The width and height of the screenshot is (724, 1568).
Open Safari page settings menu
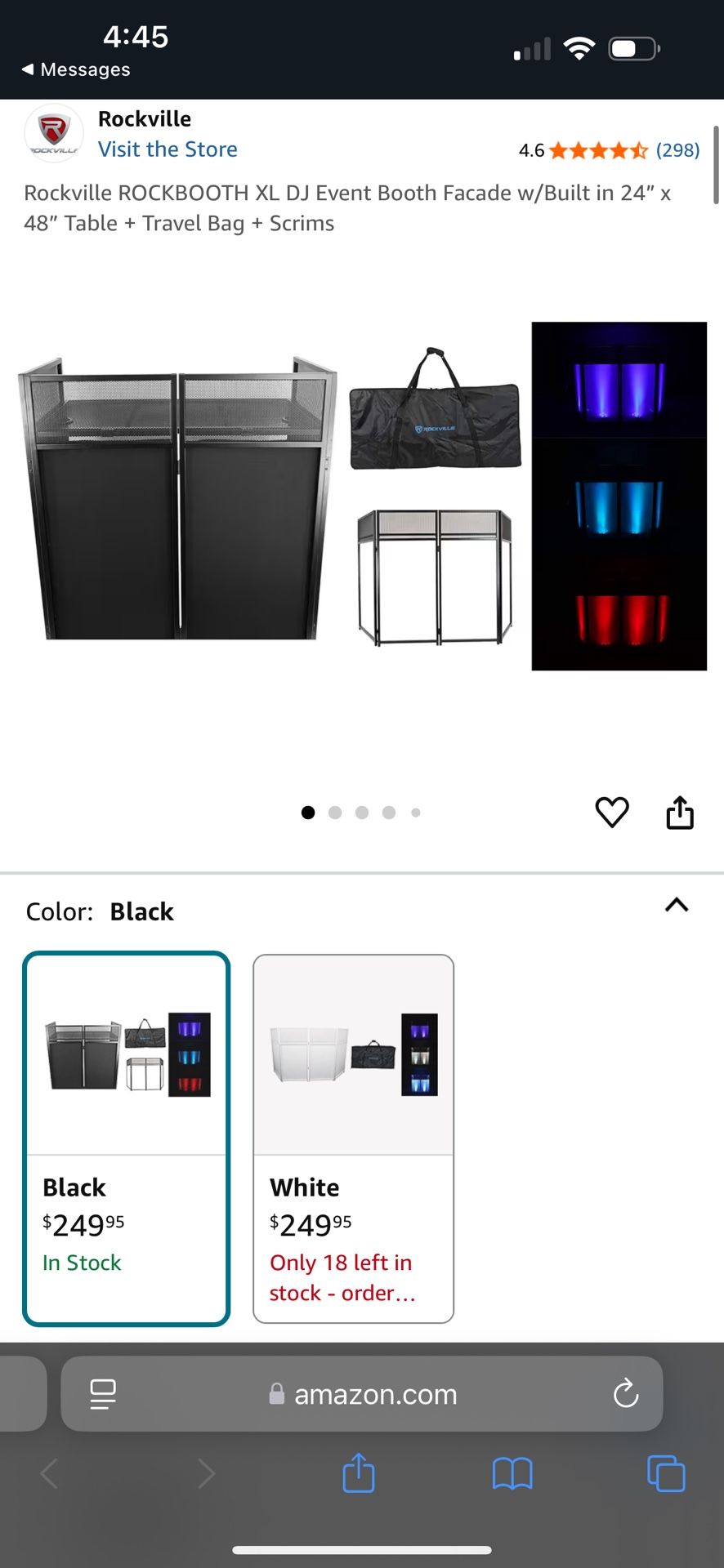[103, 1394]
